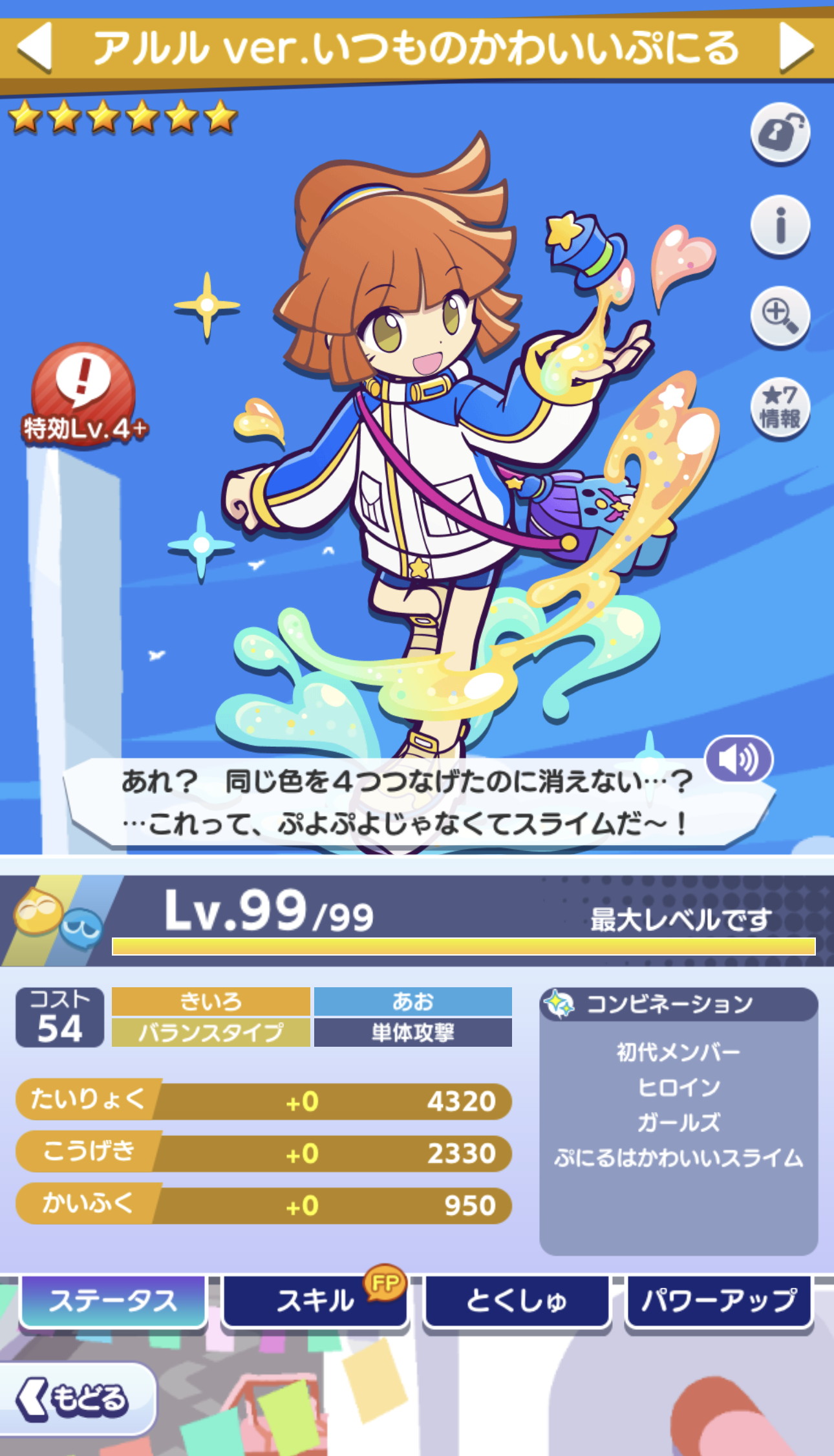Open the ★7情報 button

pyautogui.click(x=780, y=408)
